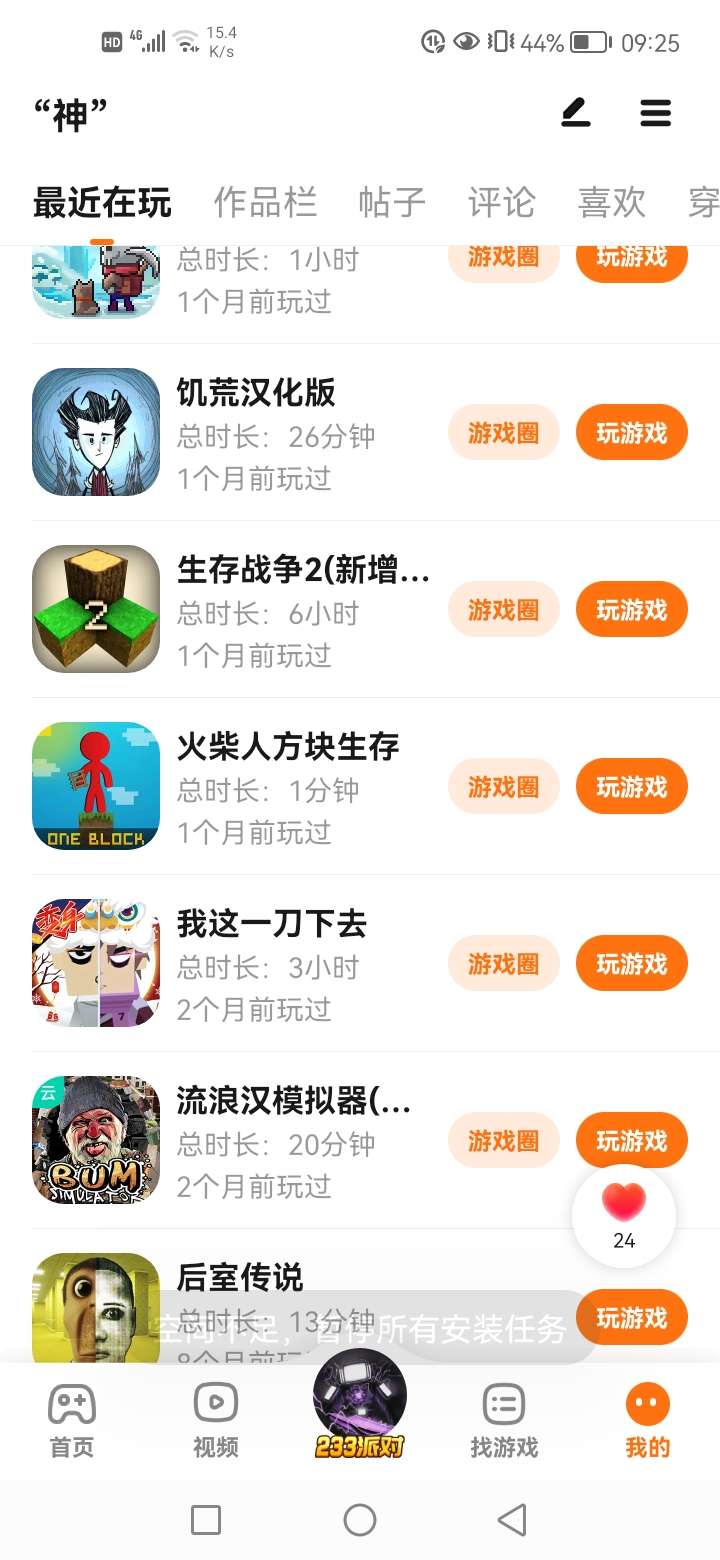Show the 喜欢 tab
720x1560 pixels.
point(611,203)
